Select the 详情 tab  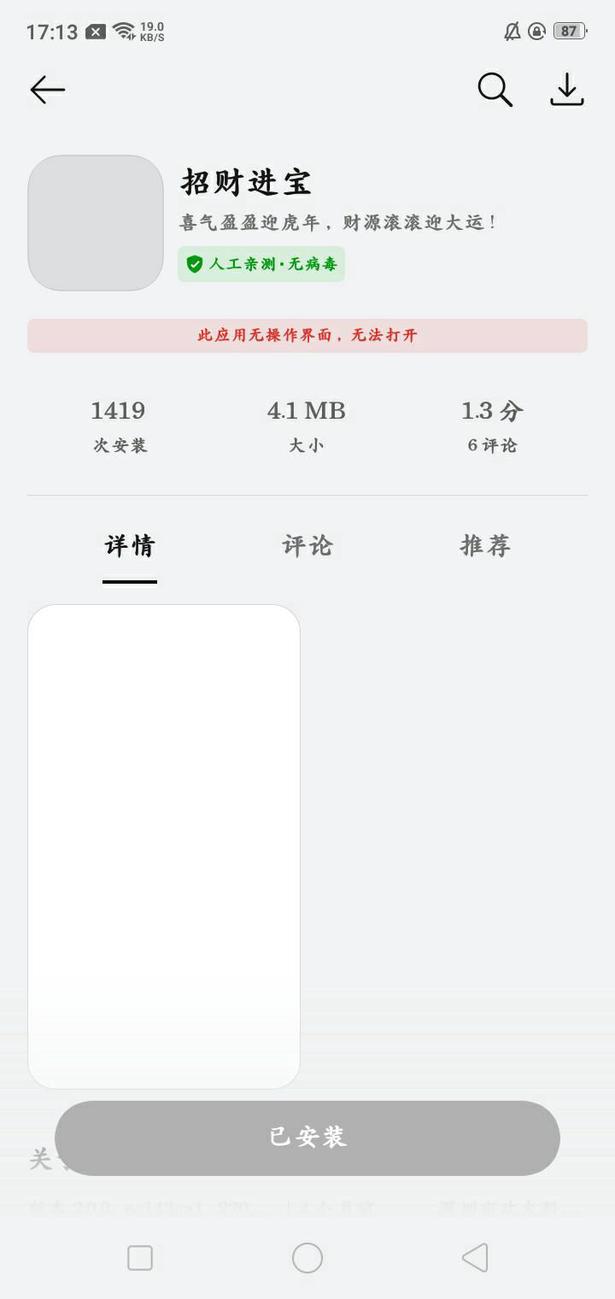pos(130,546)
